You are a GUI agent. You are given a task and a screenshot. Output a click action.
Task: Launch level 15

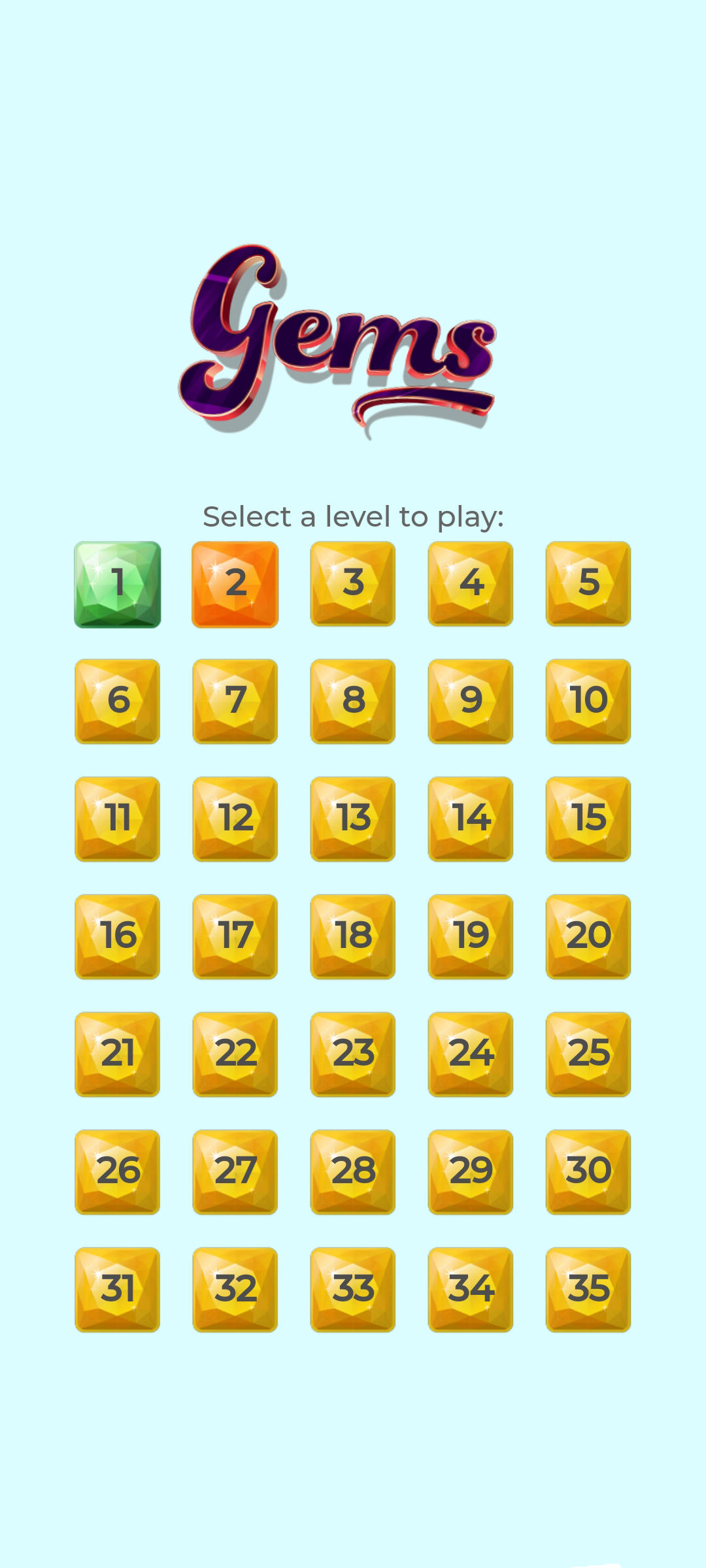tap(588, 819)
